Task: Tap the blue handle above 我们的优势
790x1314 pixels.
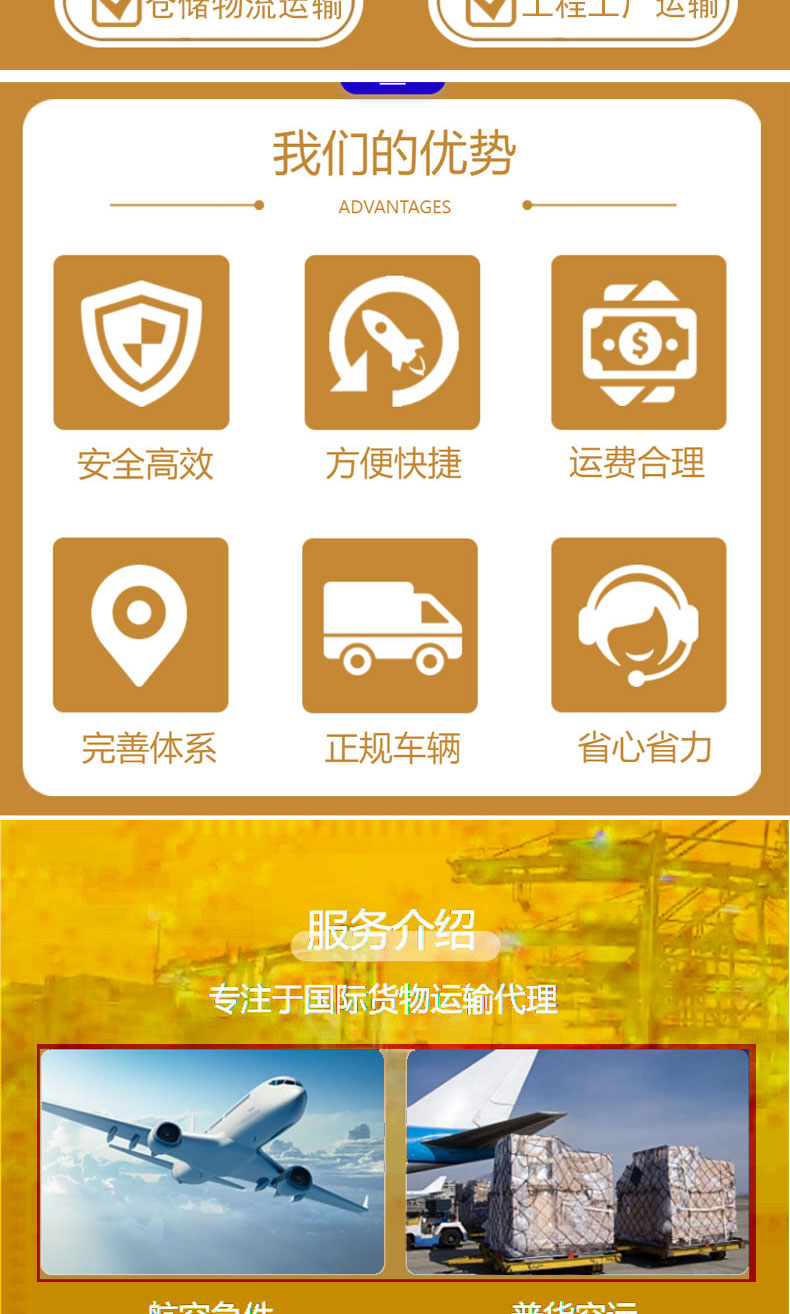Action: pos(393,87)
